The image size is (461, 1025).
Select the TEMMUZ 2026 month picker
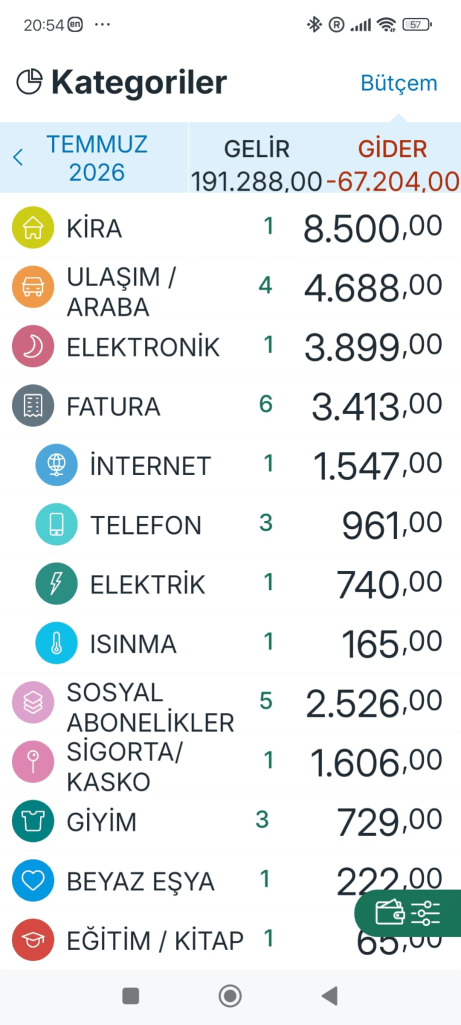97,158
